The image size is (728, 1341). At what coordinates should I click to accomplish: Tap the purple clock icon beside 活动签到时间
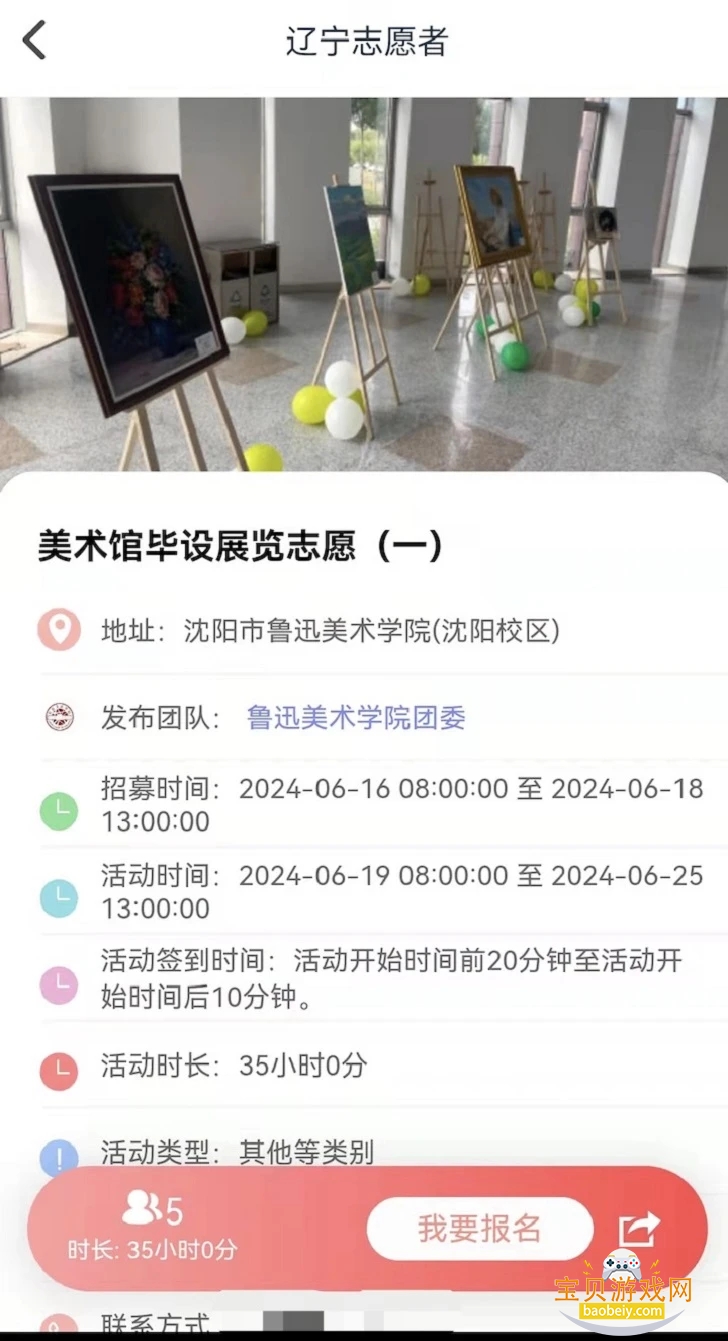coord(59,977)
